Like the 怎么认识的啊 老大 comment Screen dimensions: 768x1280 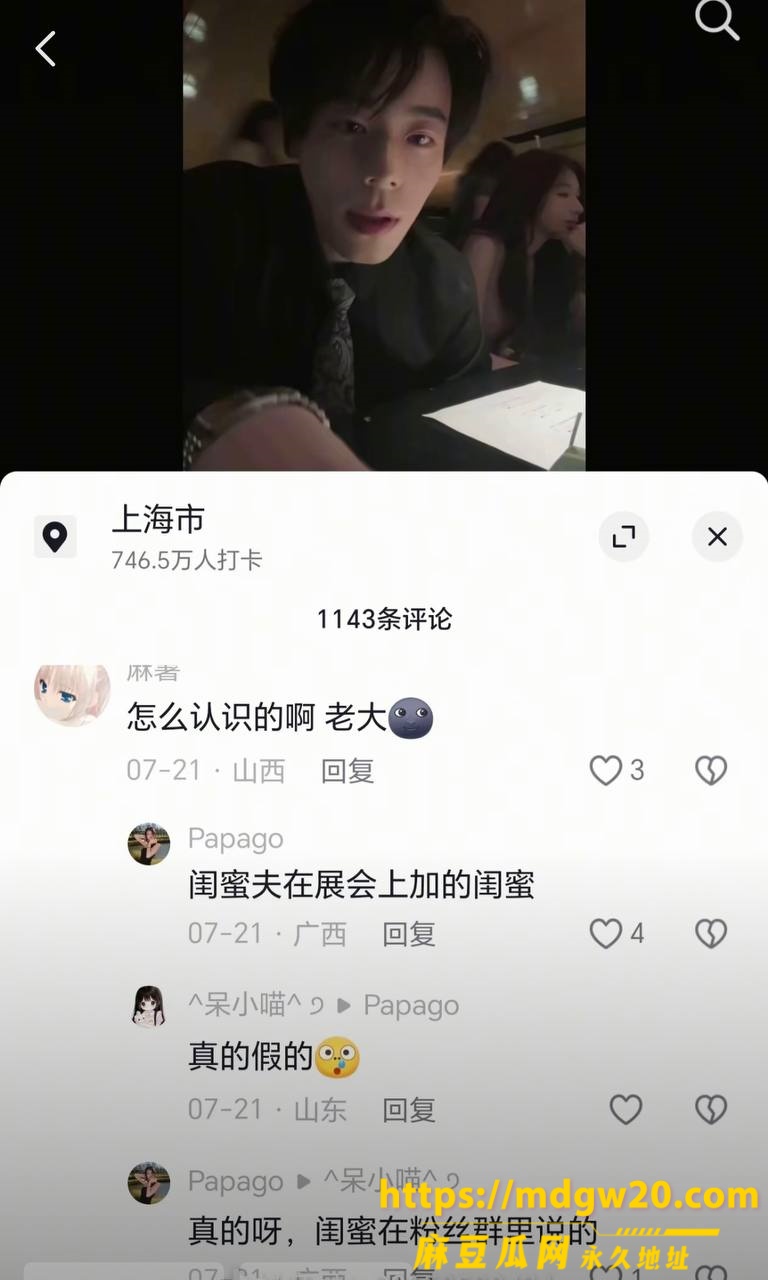click(x=606, y=770)
